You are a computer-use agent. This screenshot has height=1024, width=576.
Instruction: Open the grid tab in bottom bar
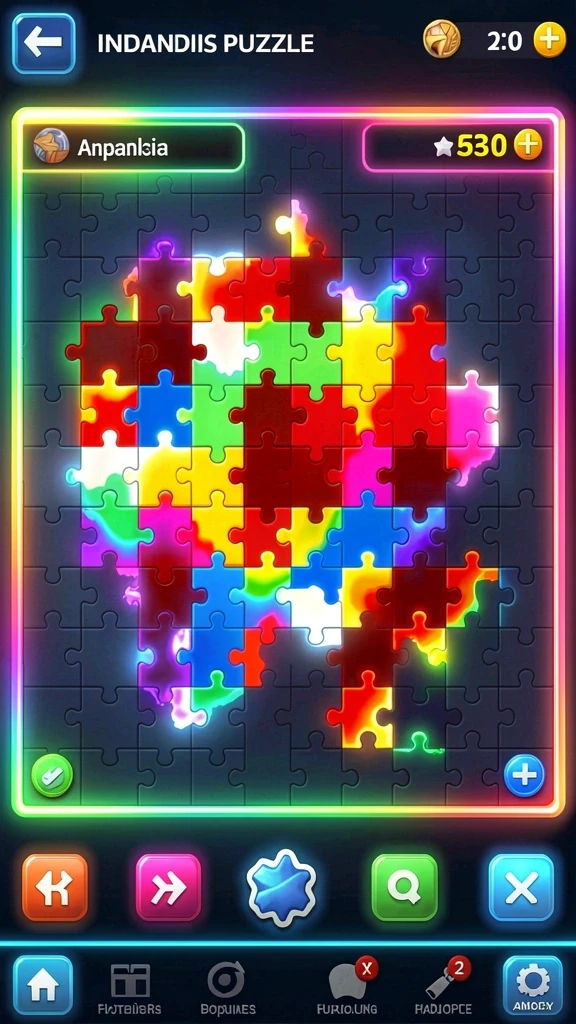tap(130, 987)
